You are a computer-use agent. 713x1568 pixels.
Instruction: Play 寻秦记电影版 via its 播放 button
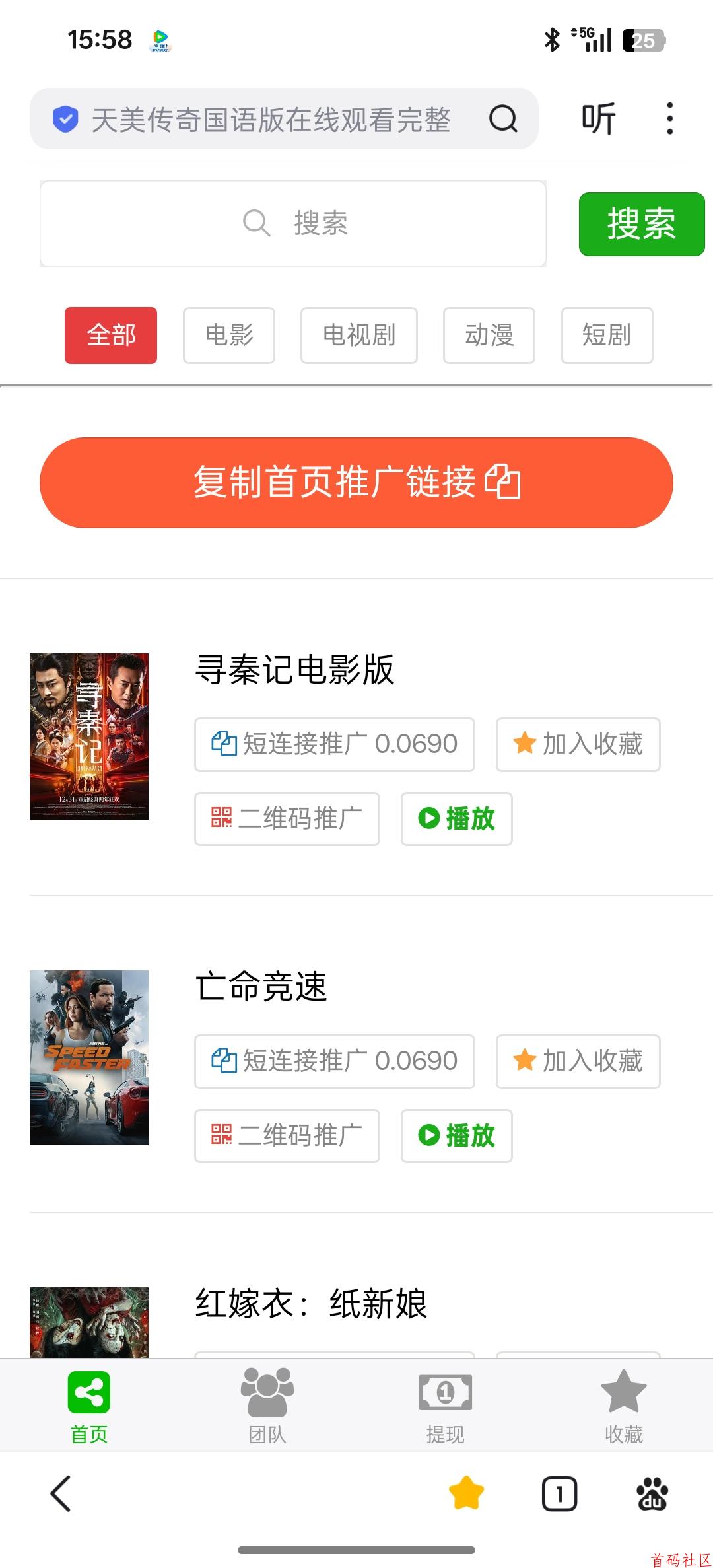(x=456, y=819)
